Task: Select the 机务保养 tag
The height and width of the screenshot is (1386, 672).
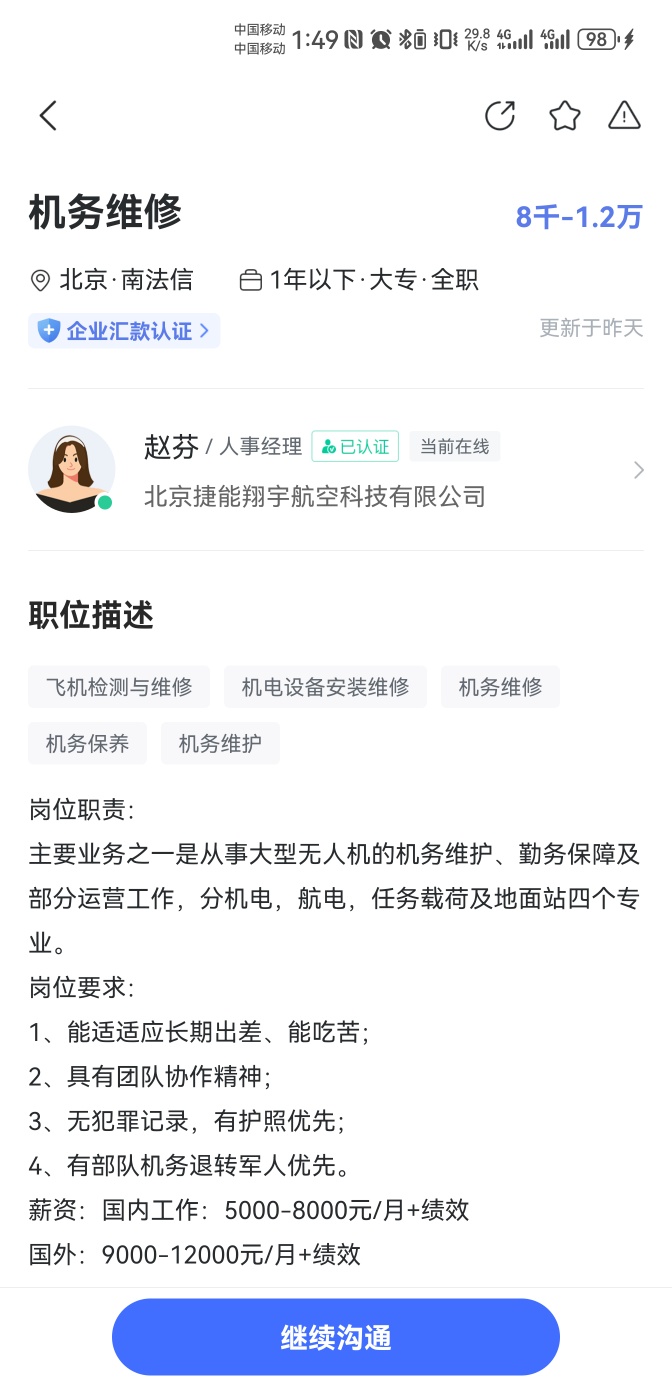Action: pos(87,744)
